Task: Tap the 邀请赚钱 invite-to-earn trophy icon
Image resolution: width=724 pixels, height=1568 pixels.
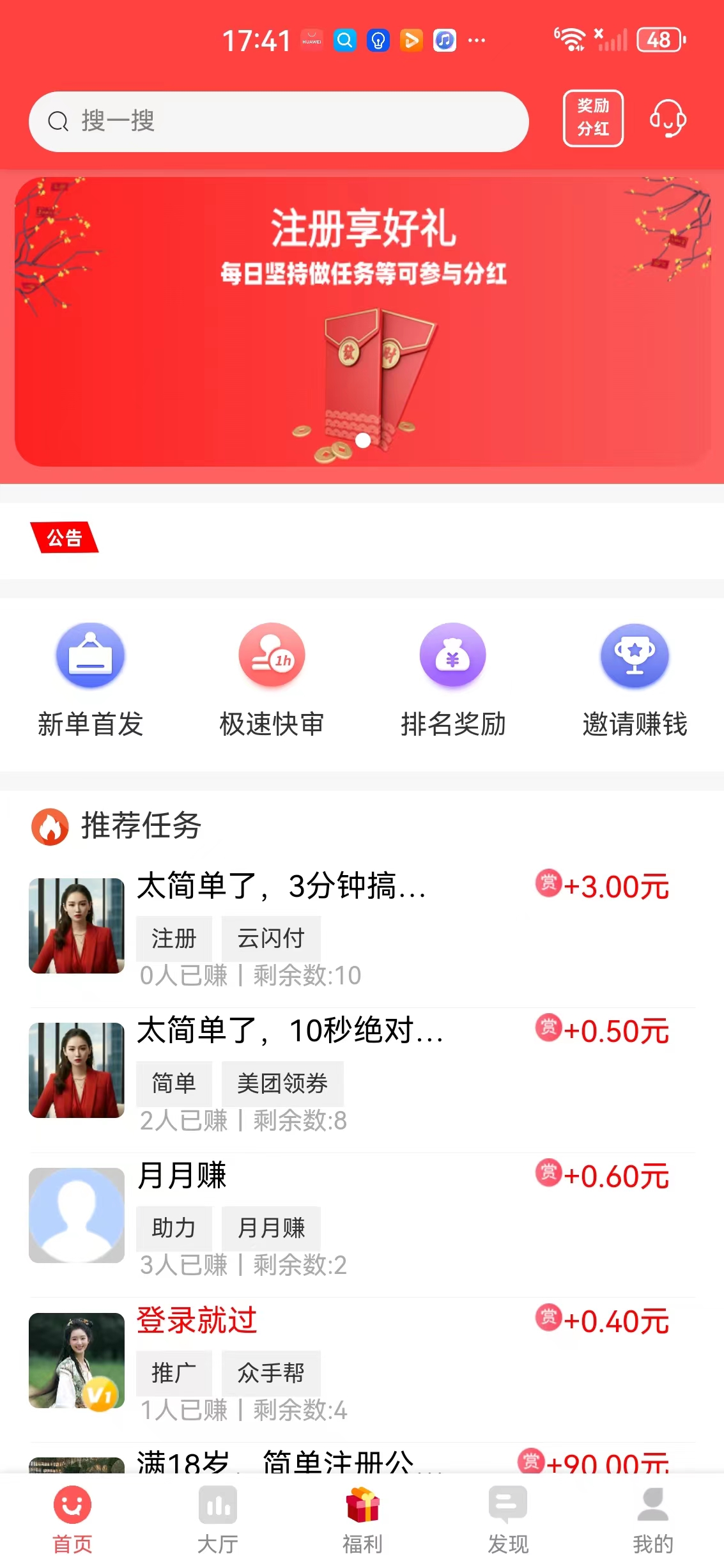Action: [634, 655]
